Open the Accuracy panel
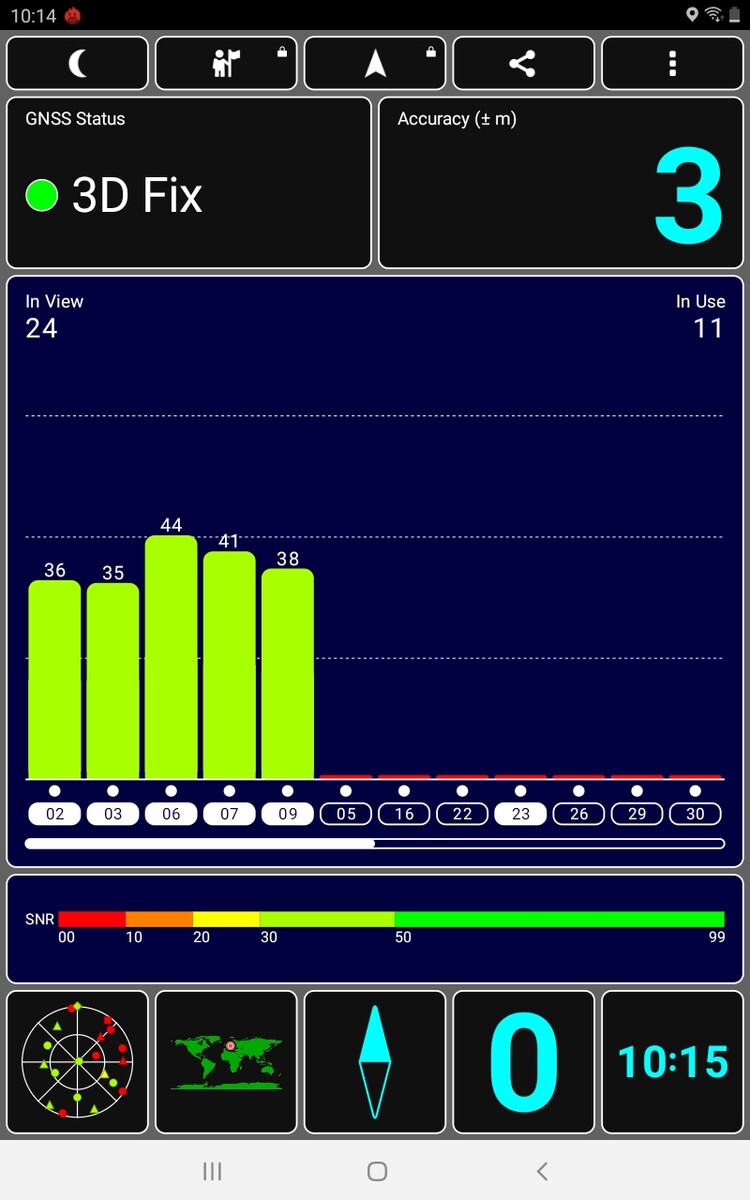Viewport: 750px width, 1200px height. pyautogui.click(x=560, y=183)
